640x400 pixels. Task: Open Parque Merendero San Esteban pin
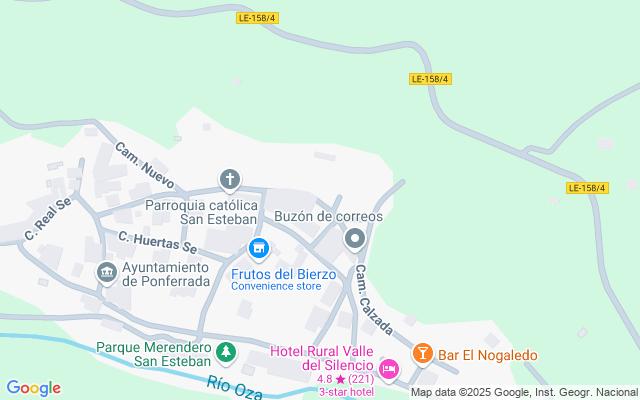(x=227, y=352)
